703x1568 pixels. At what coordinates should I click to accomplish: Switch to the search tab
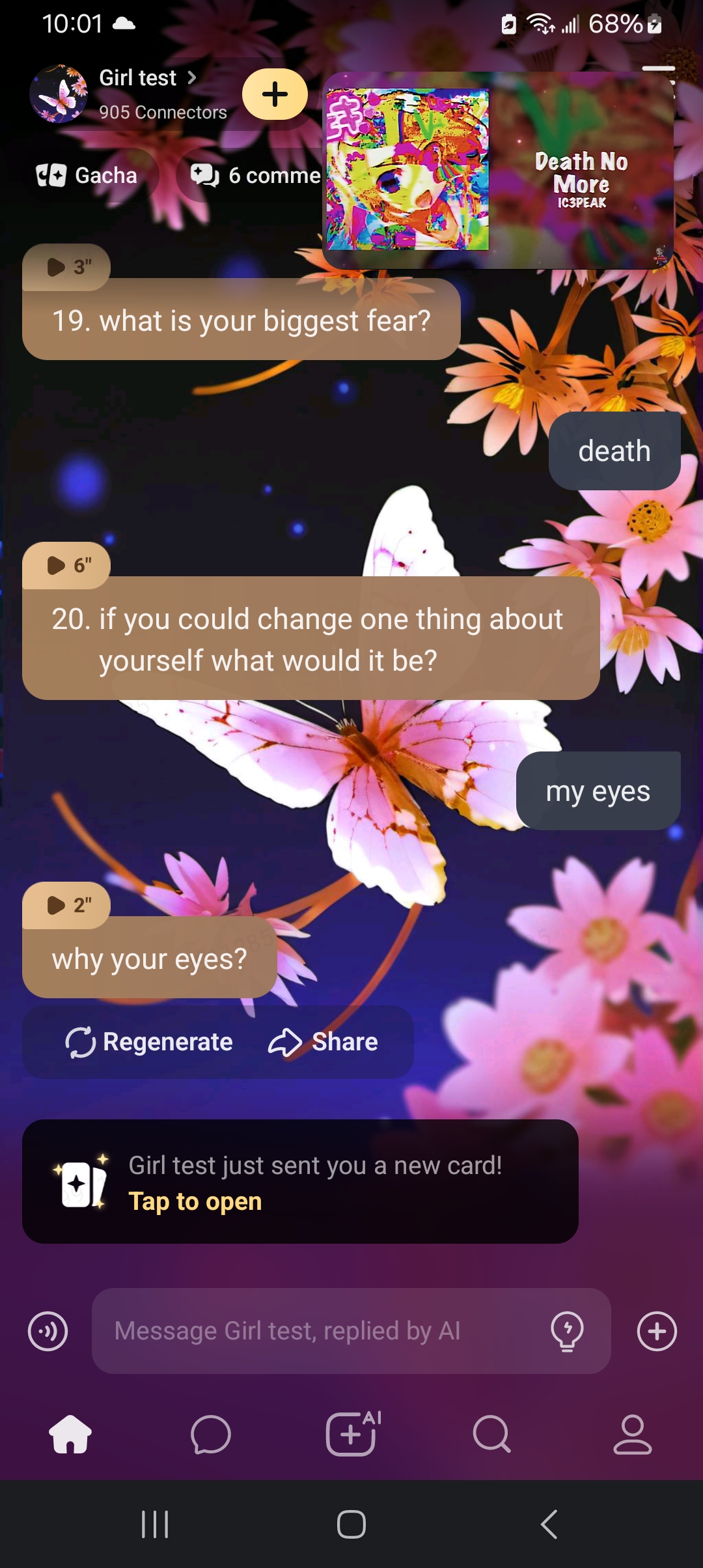click(x=492, y=1434)
